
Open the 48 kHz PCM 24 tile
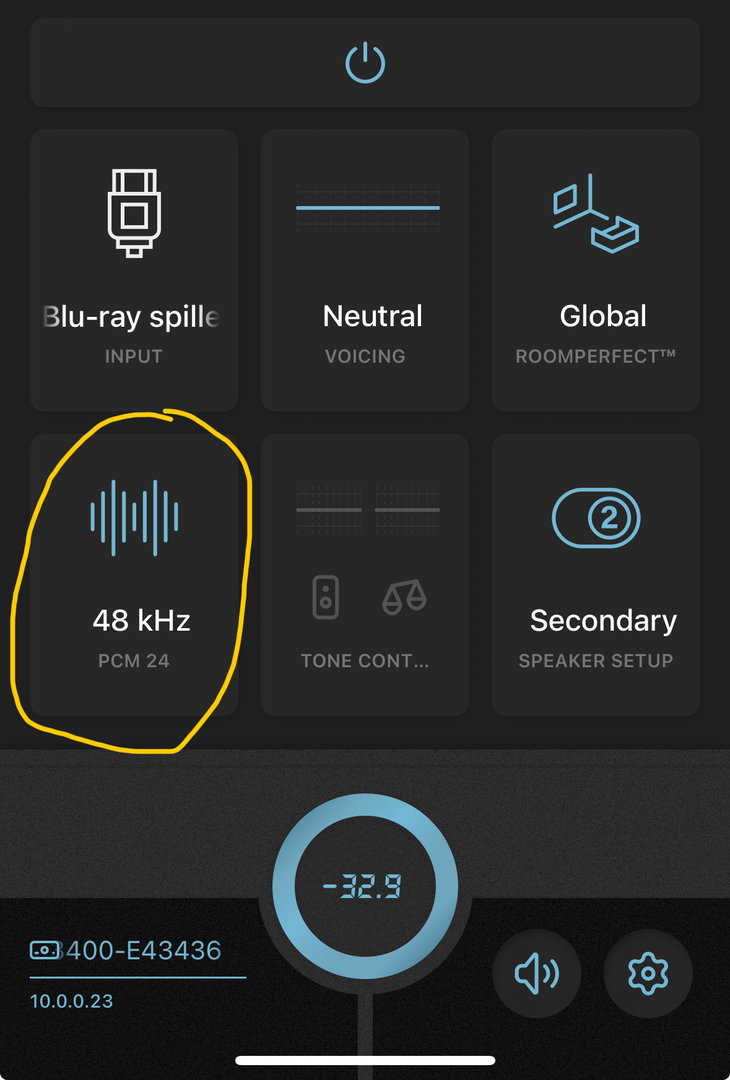point(134,575)
